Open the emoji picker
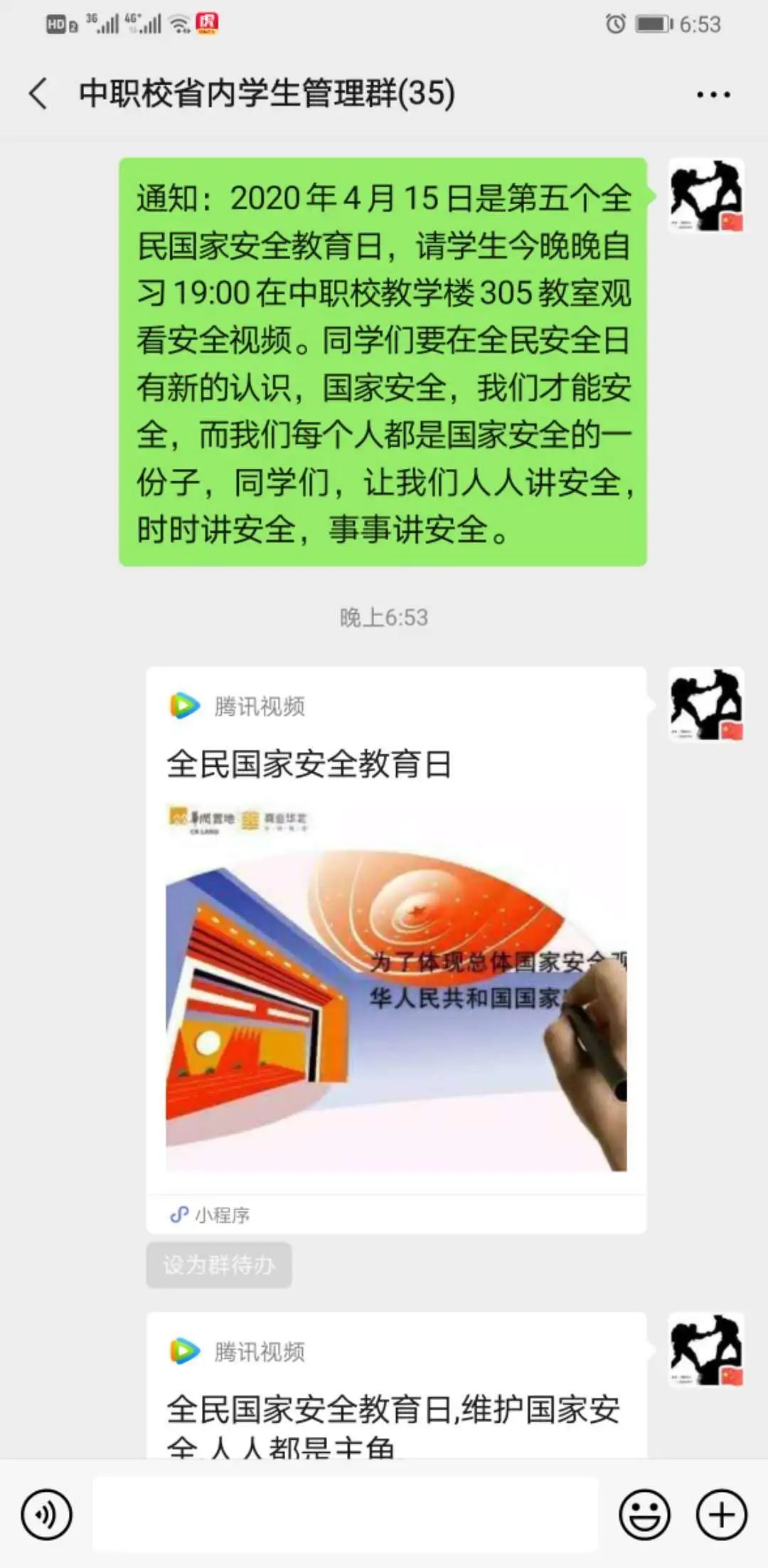Image resolution: width=768 pixels, height=1568 pixels. tap(644, 1515)
